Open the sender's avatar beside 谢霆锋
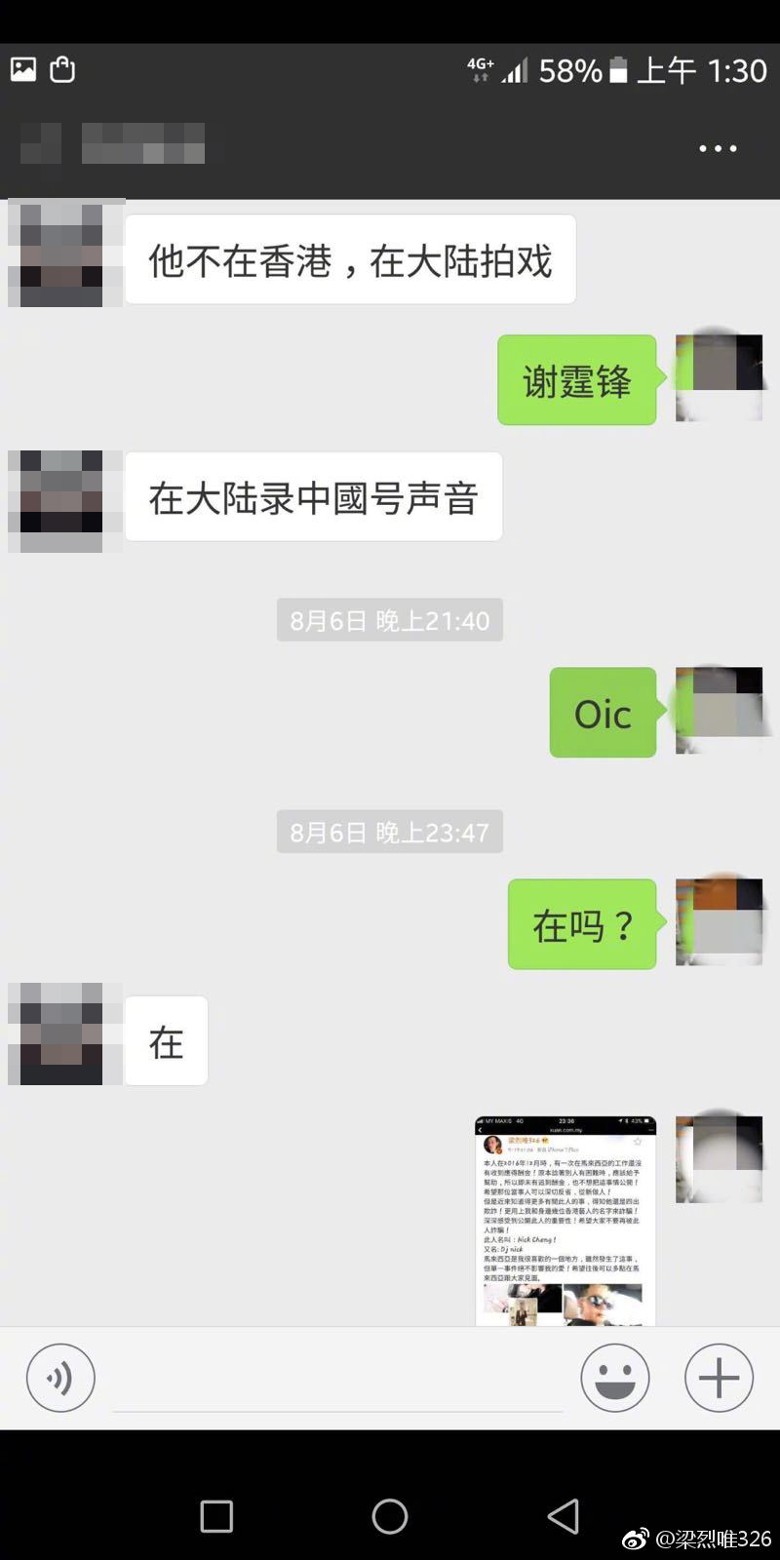780x1560 pixels. [x=720, y=378]
